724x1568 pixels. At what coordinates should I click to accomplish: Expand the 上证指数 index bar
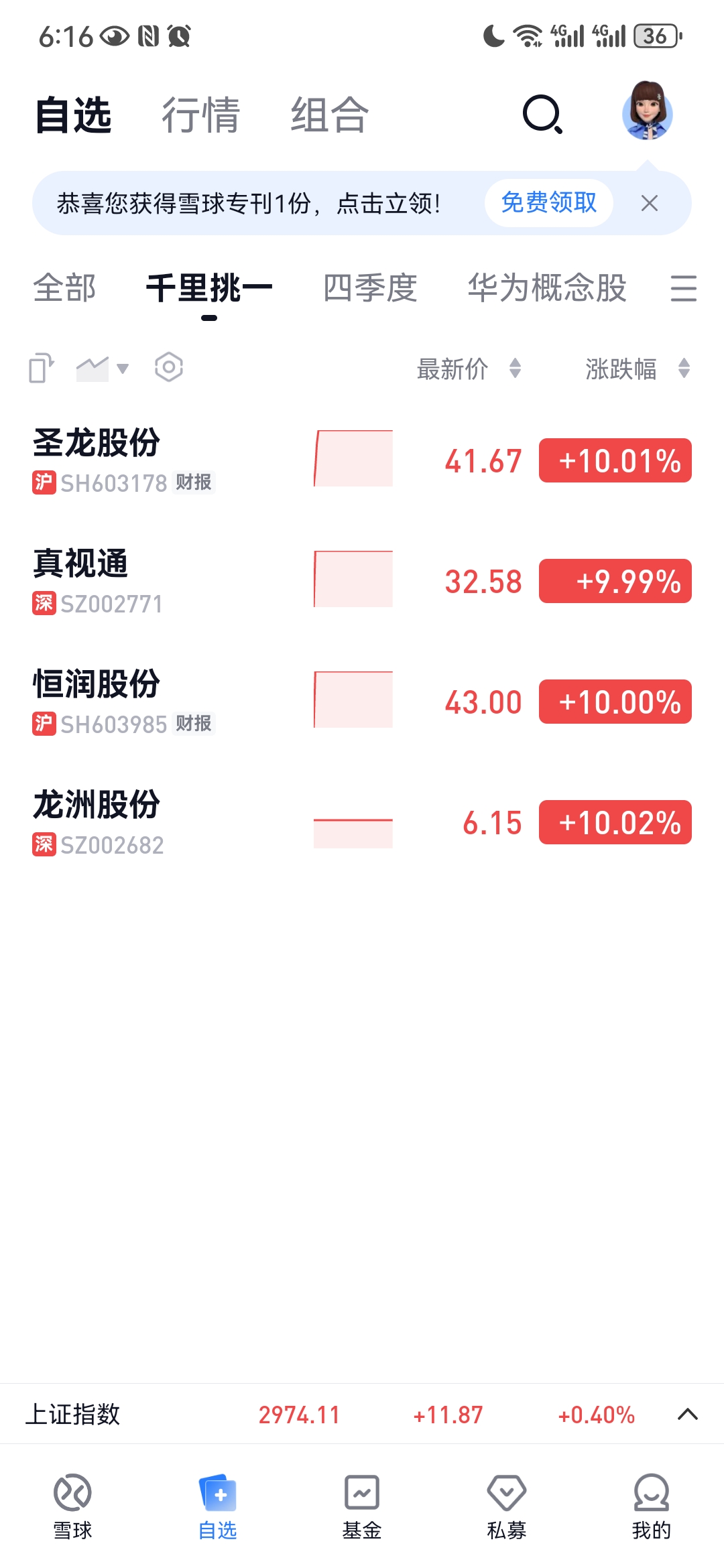688,1415
